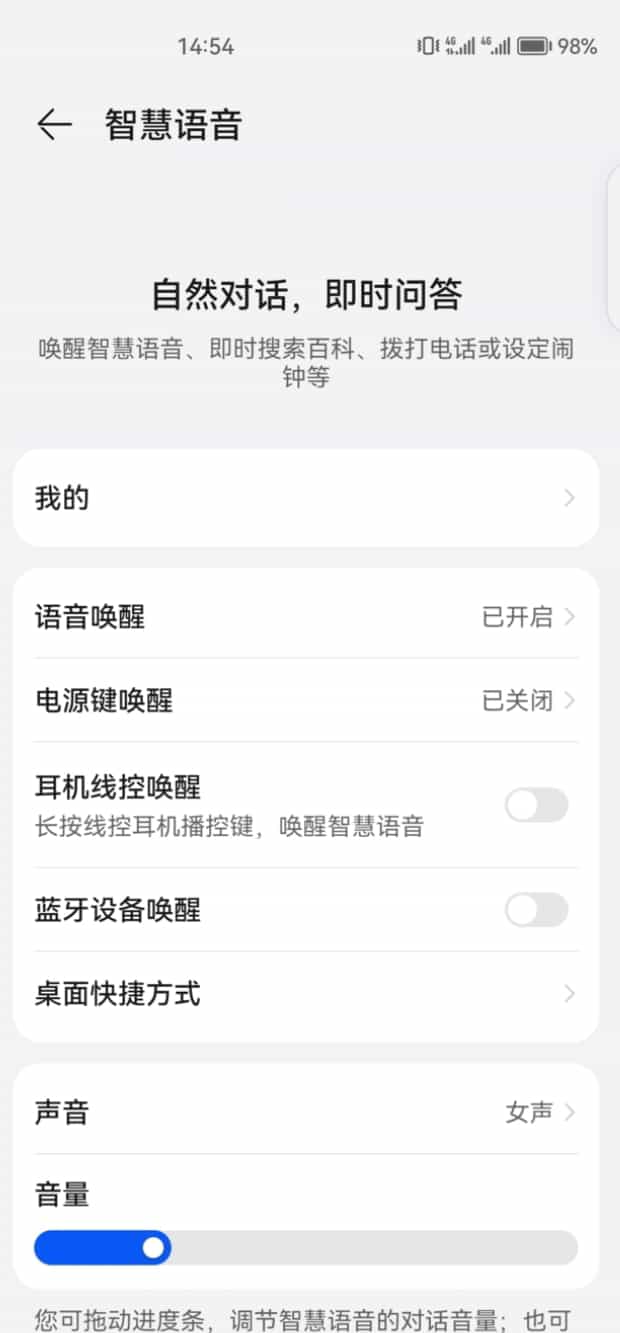Viewport: 620px width, 1333px height.
Task: Tap the 音量 volume slider
Action: (306, 1248)
